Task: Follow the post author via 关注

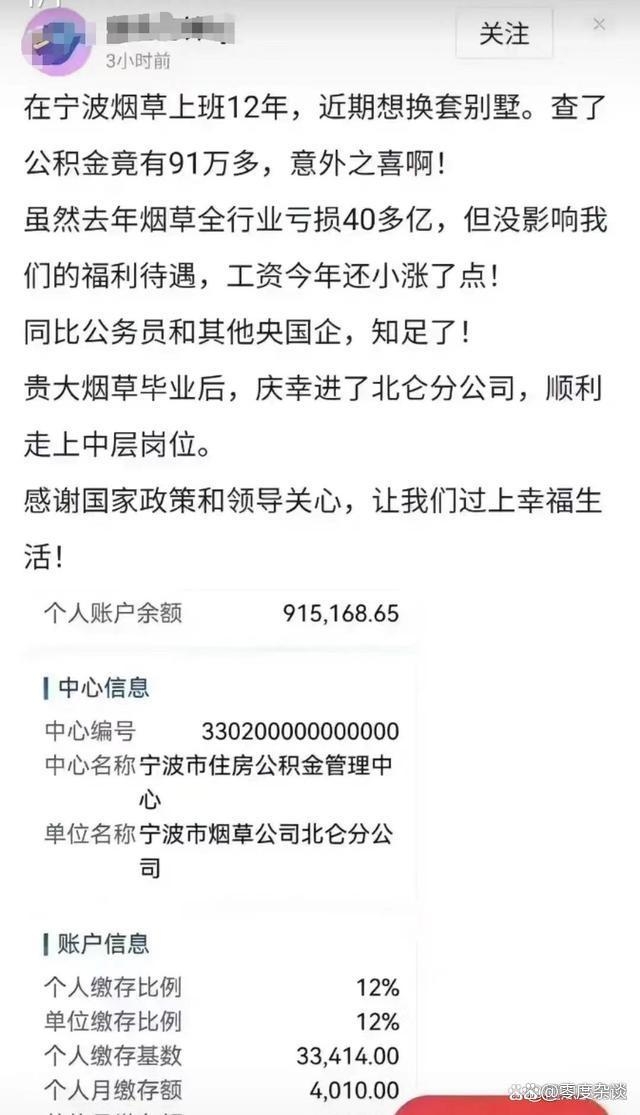Action: tap(504, 33)
